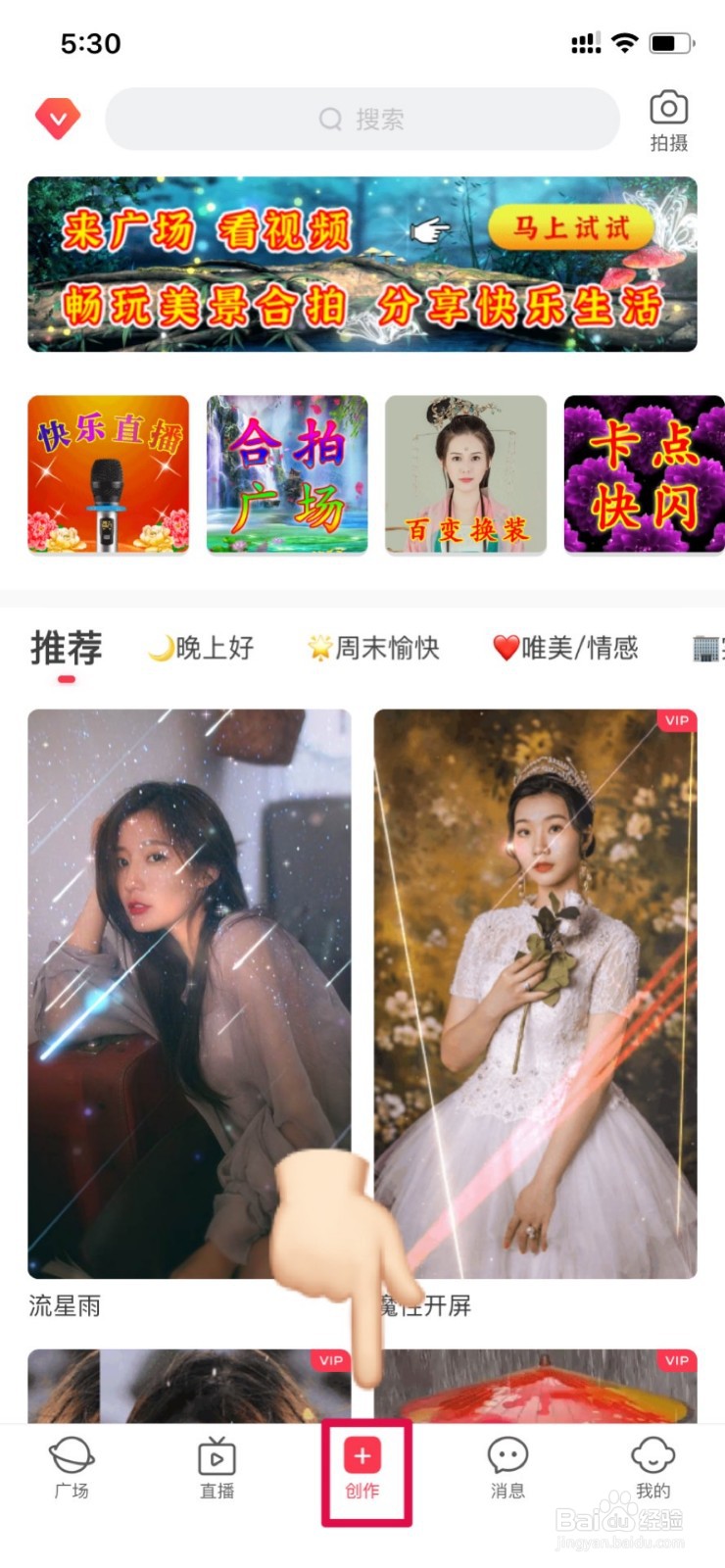Screen dimensions: 725x1568
Task: Open the camera to 拍摄 (shoot)
Action: tap(667, 118)
